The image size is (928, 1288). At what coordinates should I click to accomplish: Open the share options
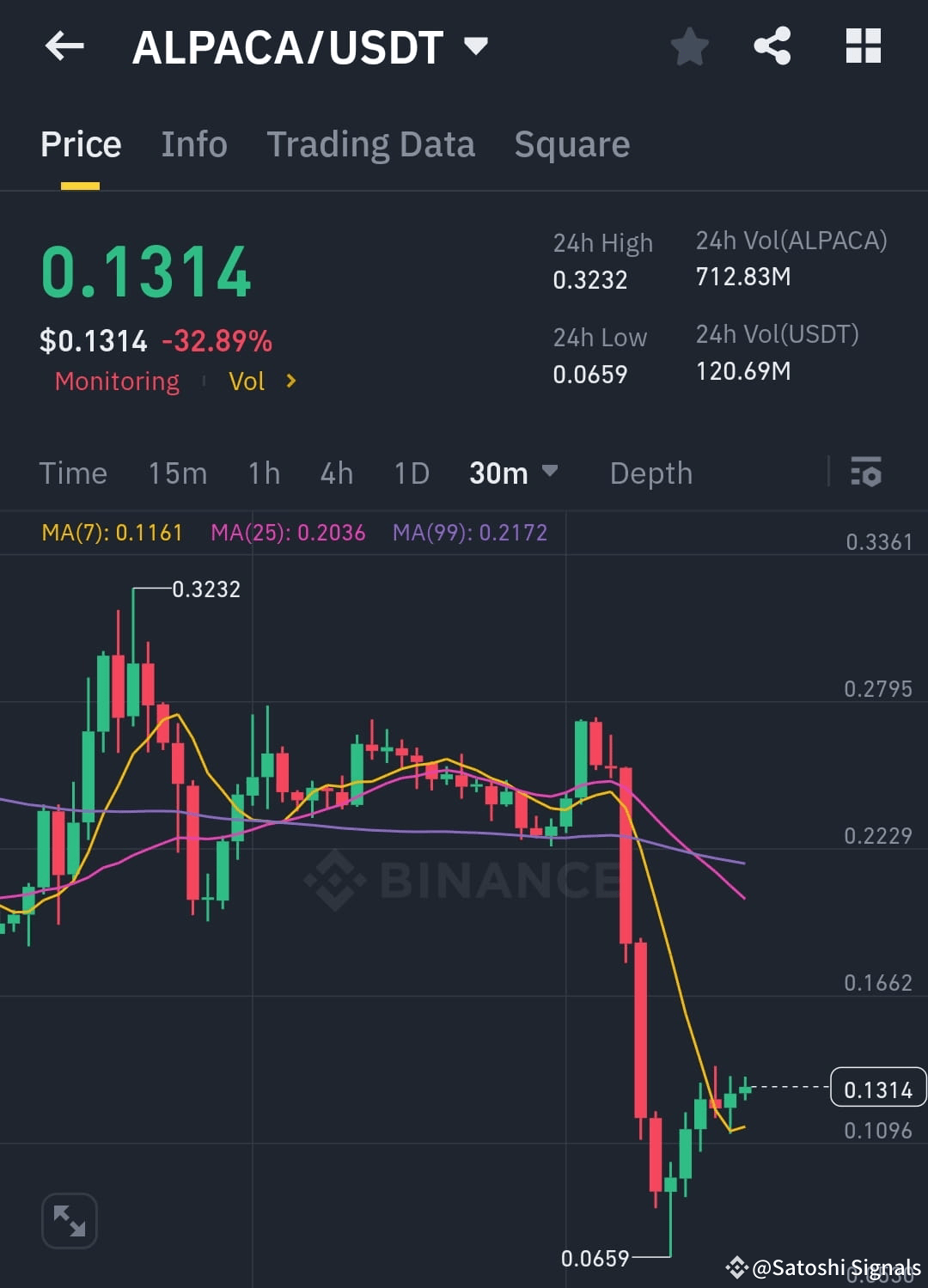(x=772, y=46)
